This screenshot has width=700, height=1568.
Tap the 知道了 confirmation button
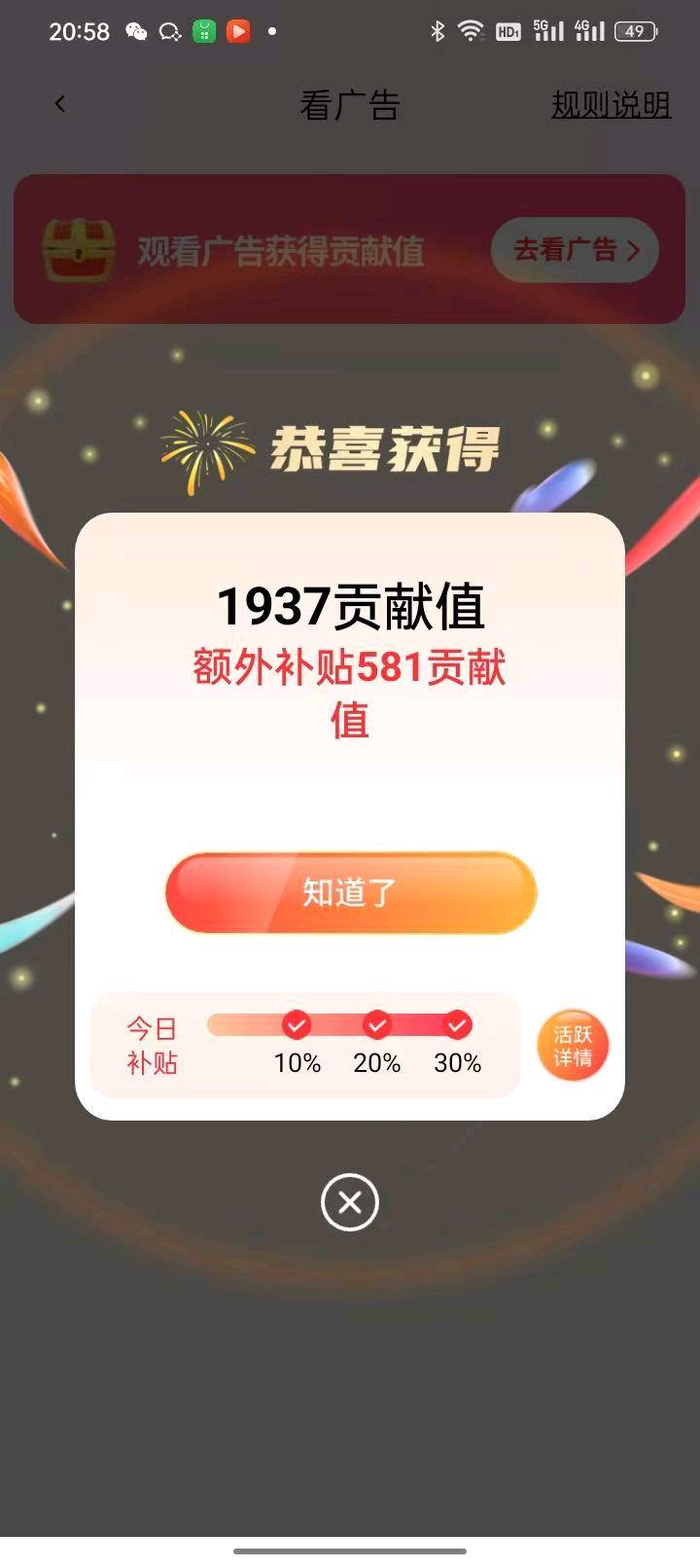[x=350, y=892]
